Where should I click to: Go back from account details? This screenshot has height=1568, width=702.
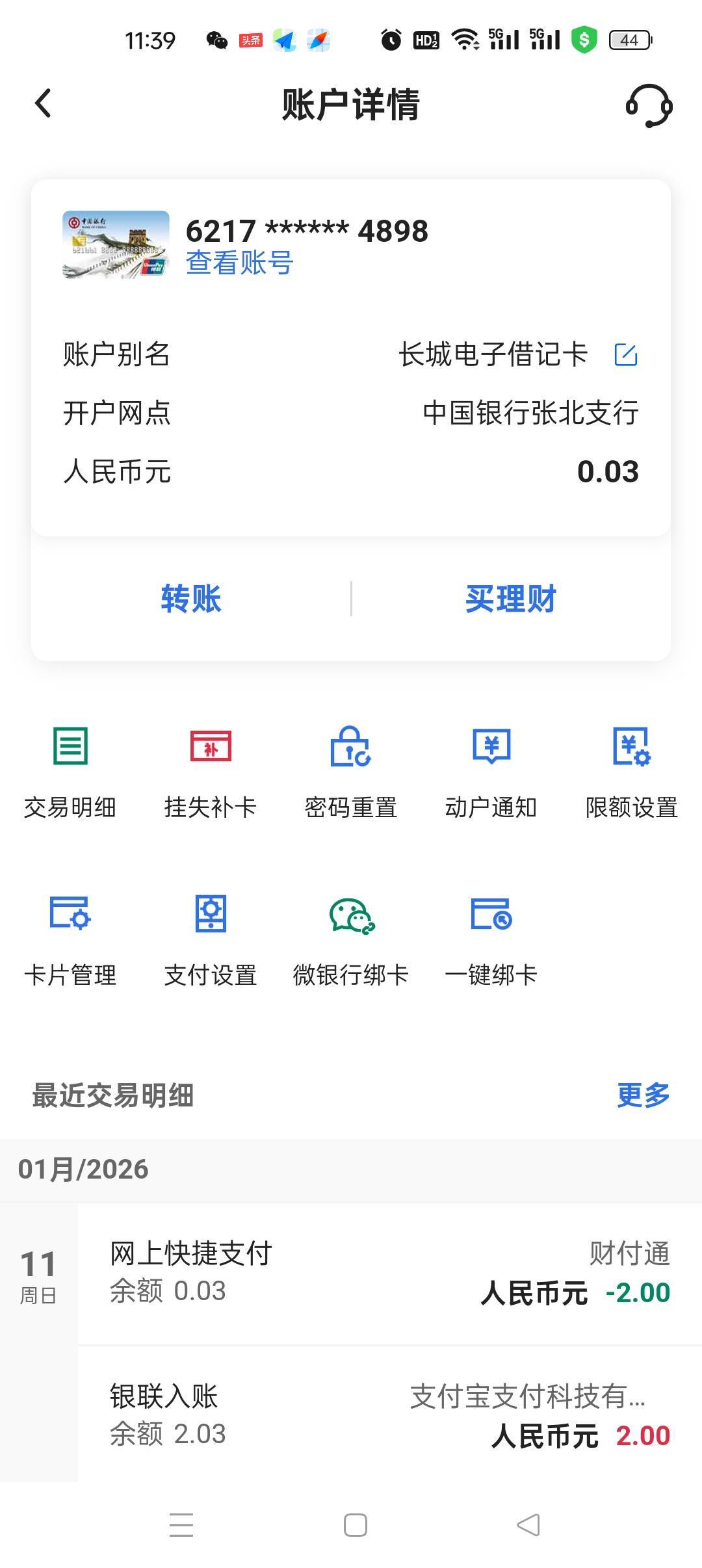tap(43, 104)
